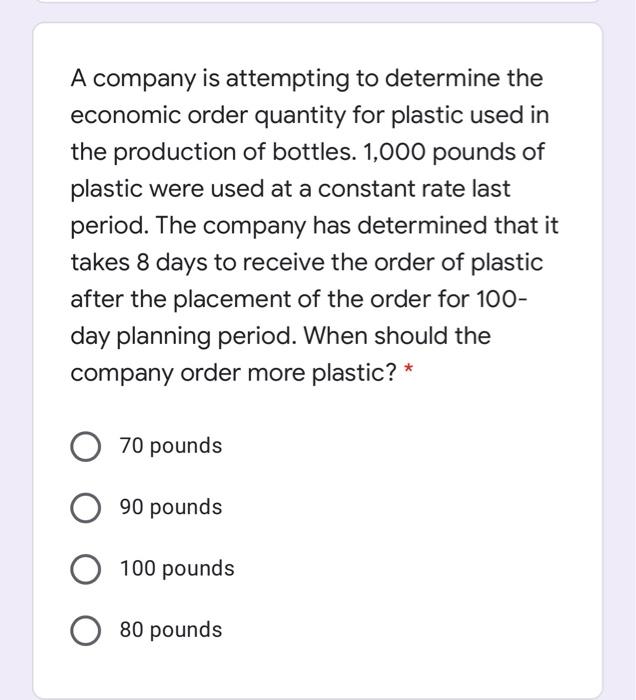Mark 80 pounds as your answer
The image size is (636, 700).
[x=86, y=631]
